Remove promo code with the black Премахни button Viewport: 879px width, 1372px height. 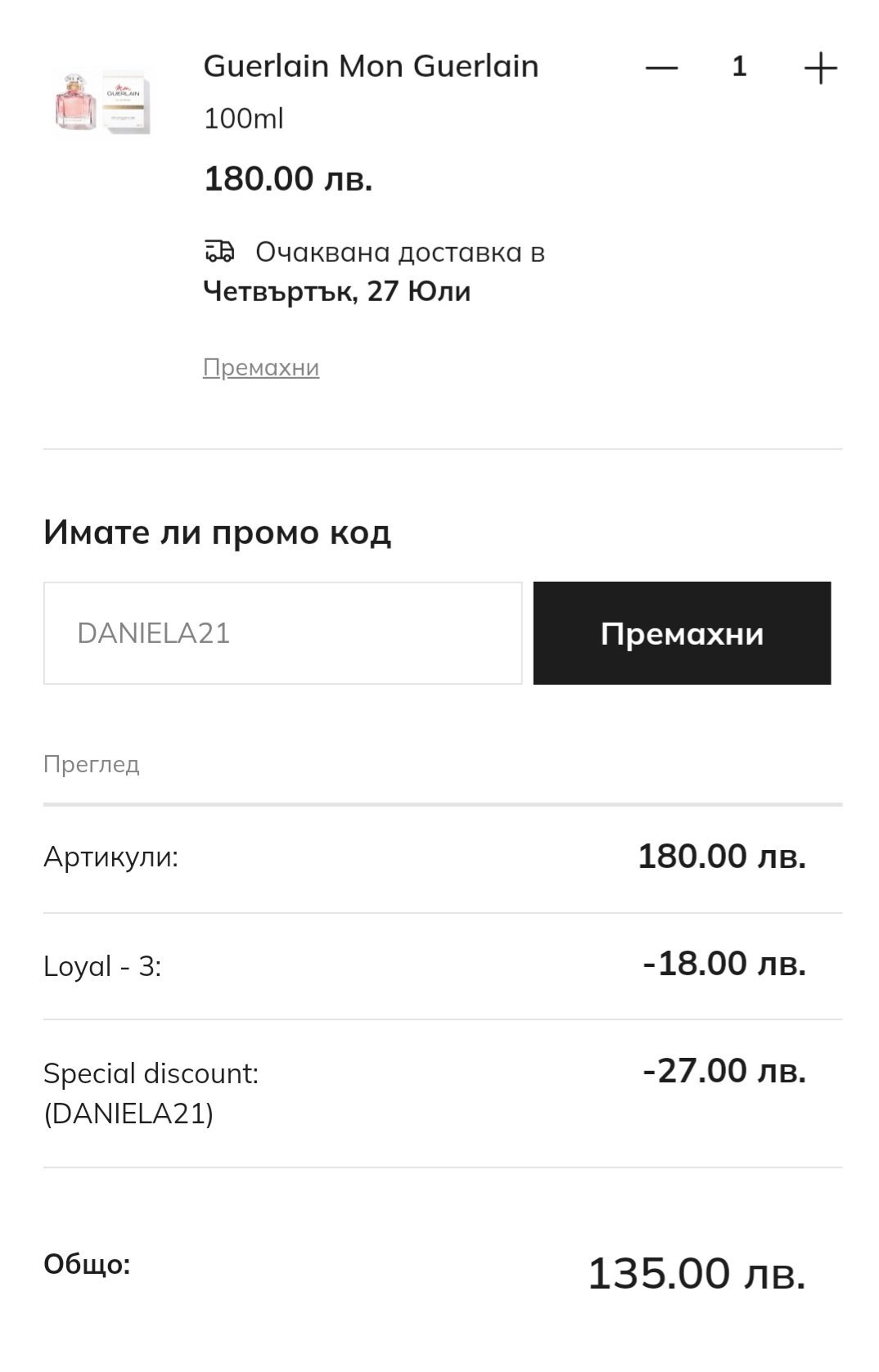click(x=682, y=633)
